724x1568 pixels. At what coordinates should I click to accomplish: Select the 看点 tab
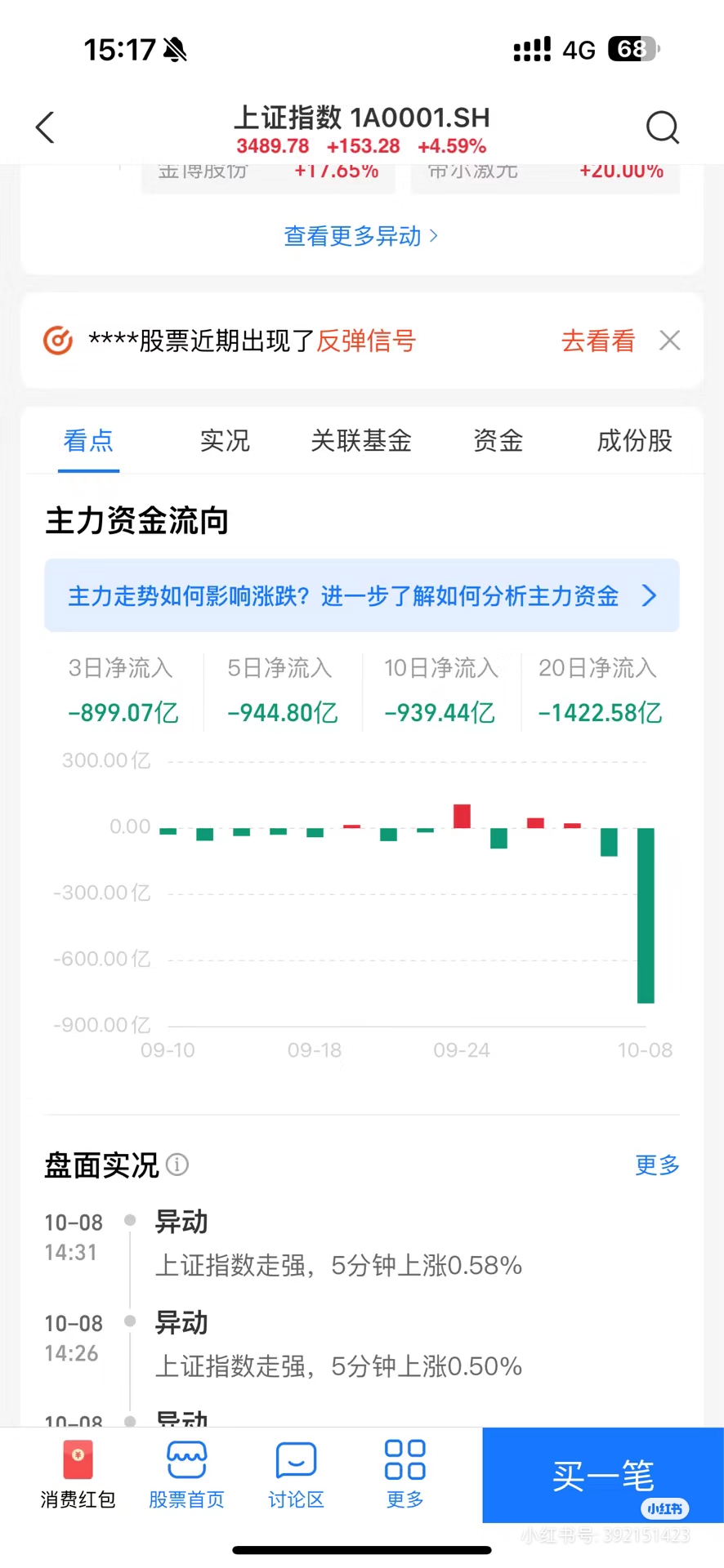click(88, 441)
